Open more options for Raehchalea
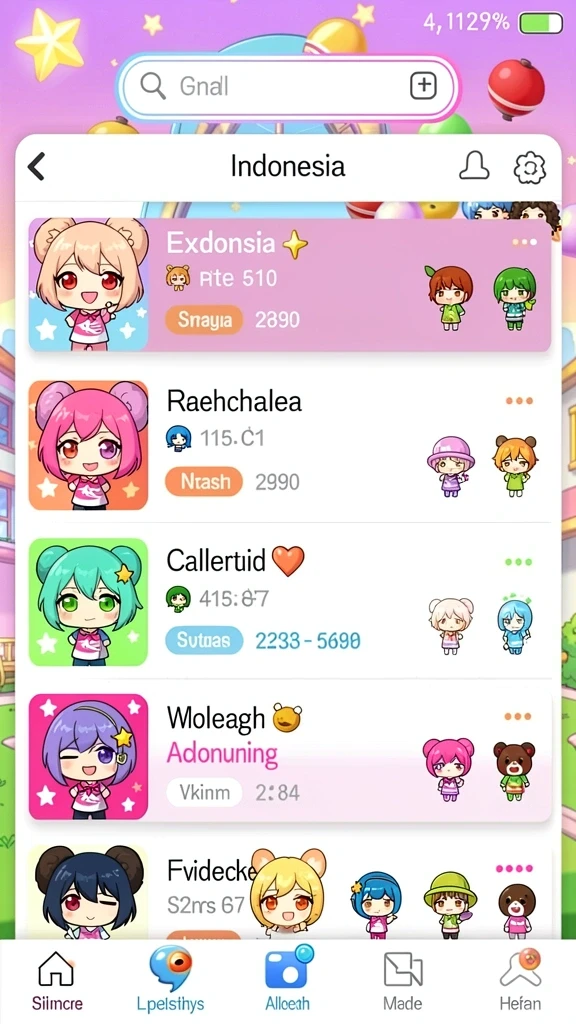 [519, 401]
